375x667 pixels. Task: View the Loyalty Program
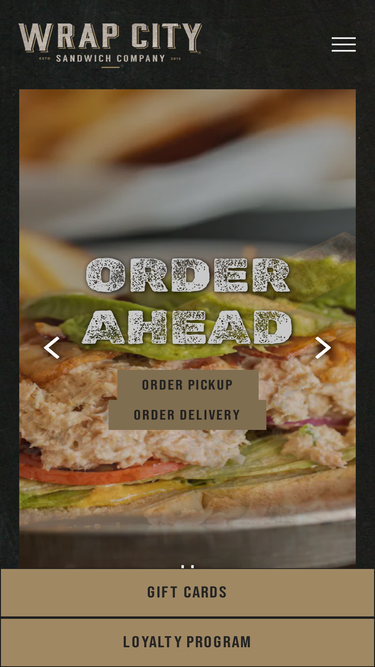[188, 642]
